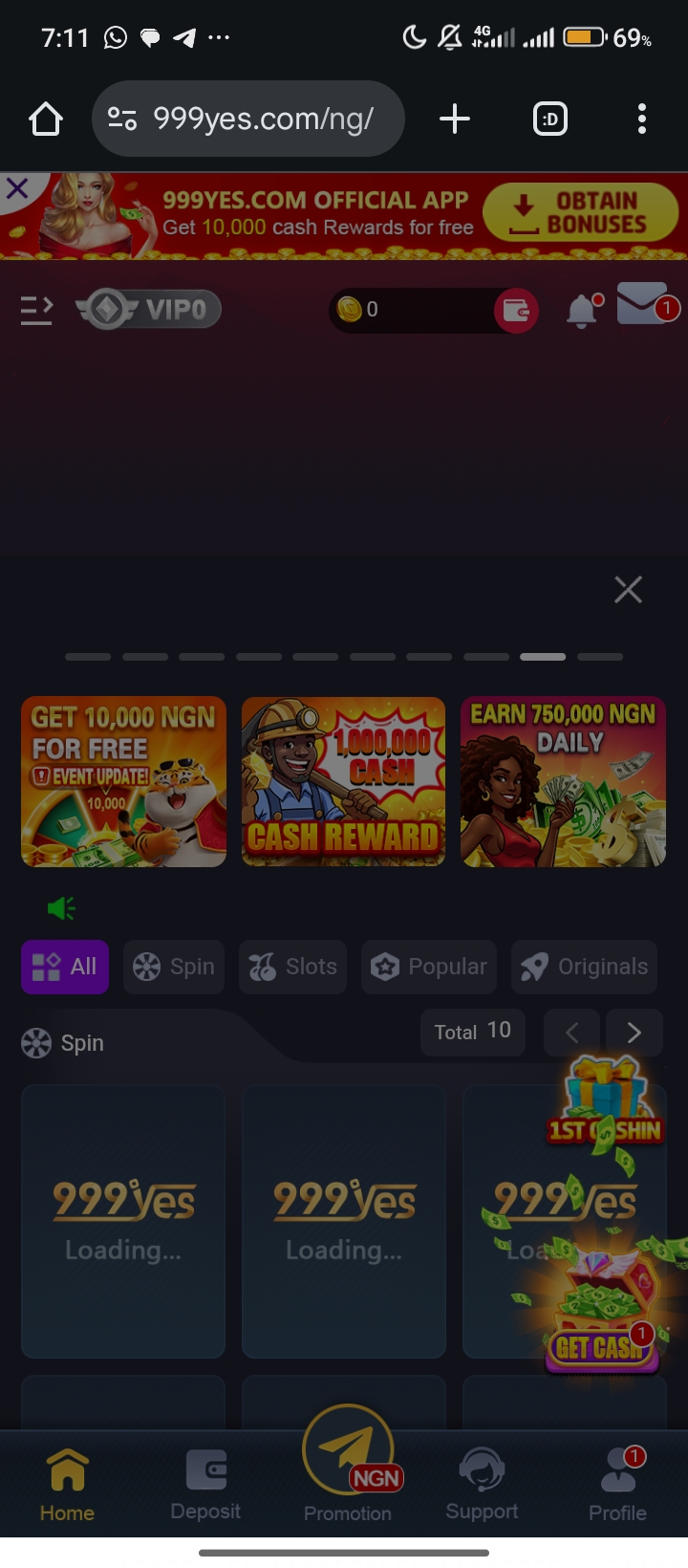Screen dimensions: 688x1568
Task: Open the Get 10,000 NGN promo
Action: (x=124, y=782)
